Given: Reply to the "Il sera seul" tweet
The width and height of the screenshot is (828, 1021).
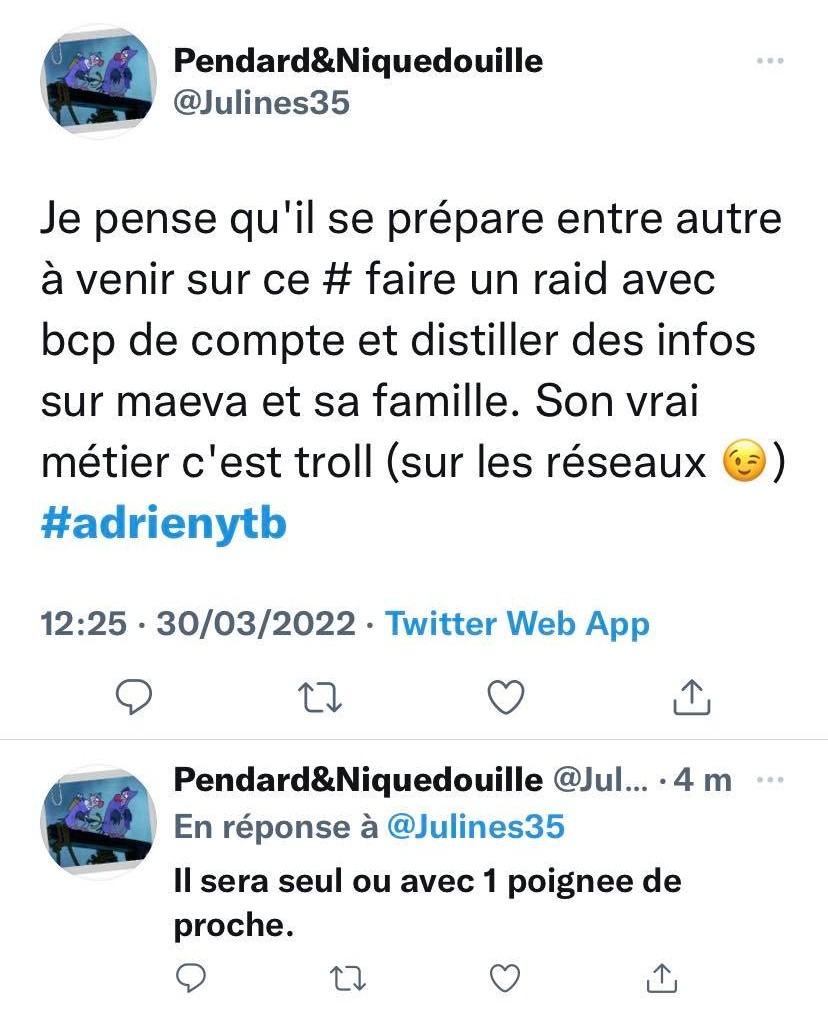Looking at the screenshot, I should pyautogui.click(x=190, y=976).
